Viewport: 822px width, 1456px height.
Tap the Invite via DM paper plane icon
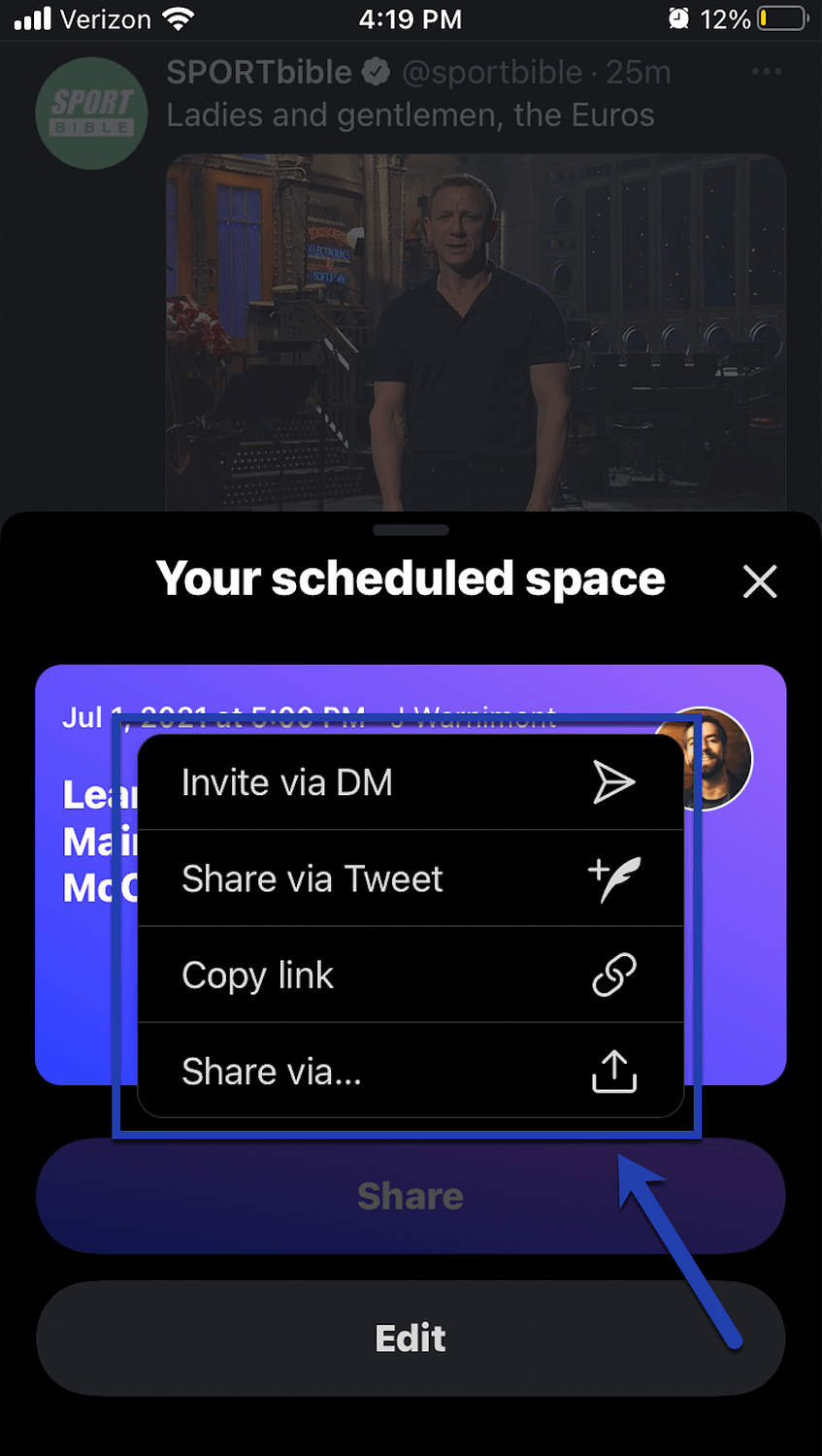point(614,781)
